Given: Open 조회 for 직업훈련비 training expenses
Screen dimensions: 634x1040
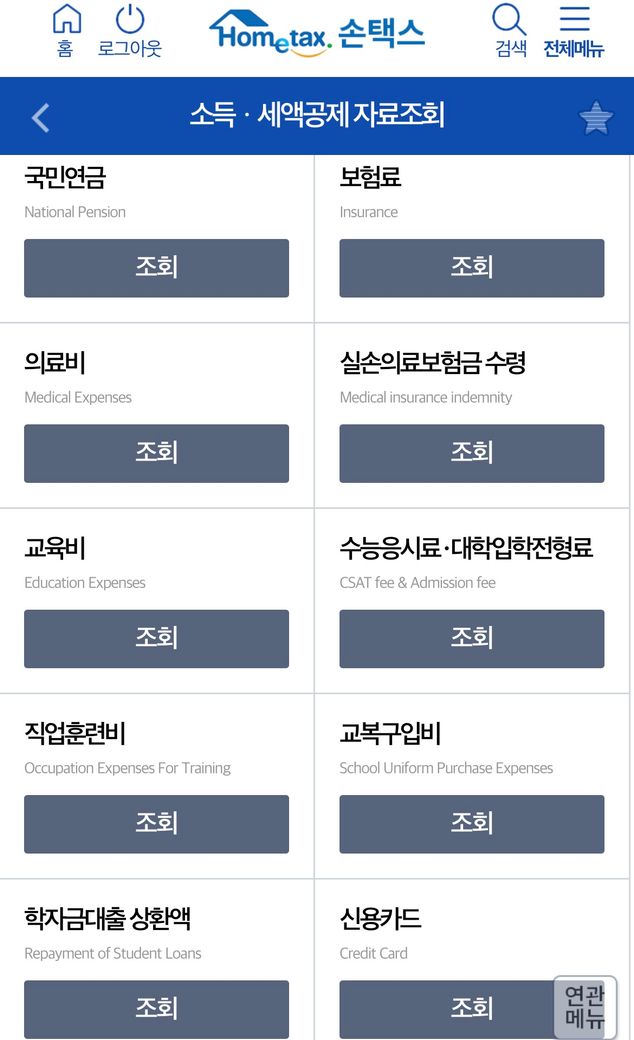Looking at the screenshot, I should 157,824.
